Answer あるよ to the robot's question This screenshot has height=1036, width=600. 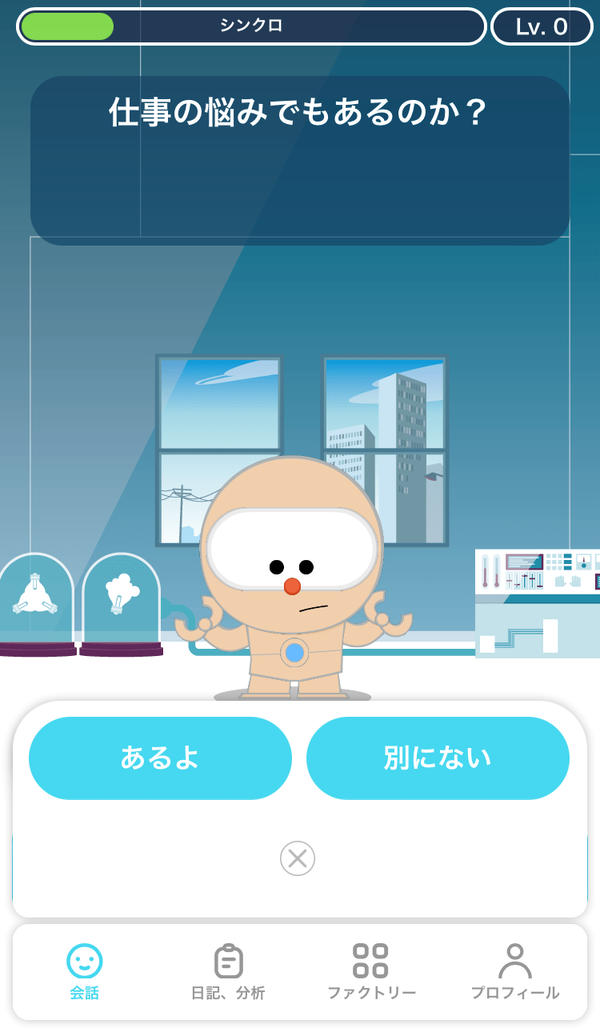160,758
